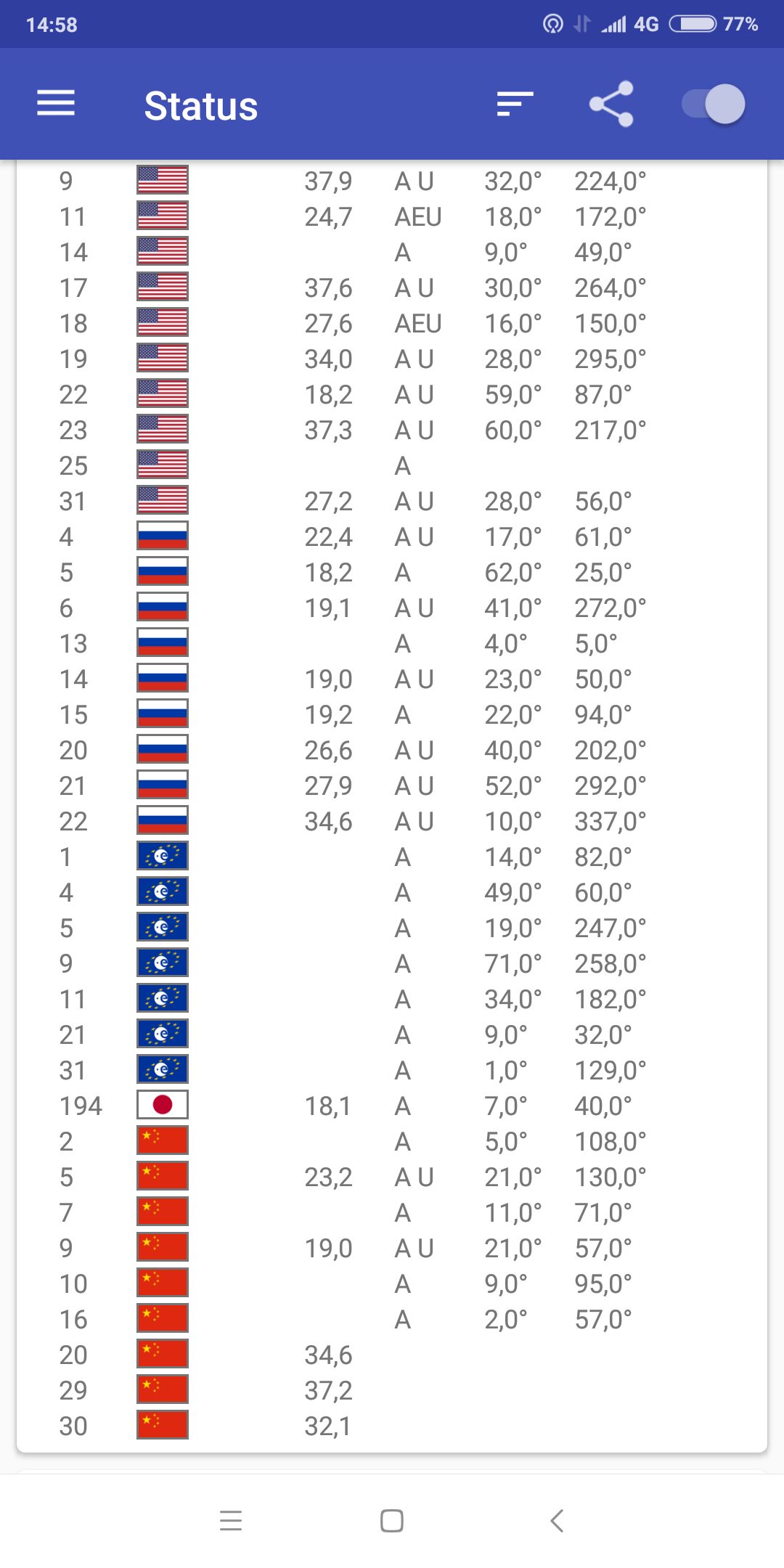Screen dimensions: 784x1568
Task: Share the satellite status
Action: pyautogui.click(x=611, y=104)
